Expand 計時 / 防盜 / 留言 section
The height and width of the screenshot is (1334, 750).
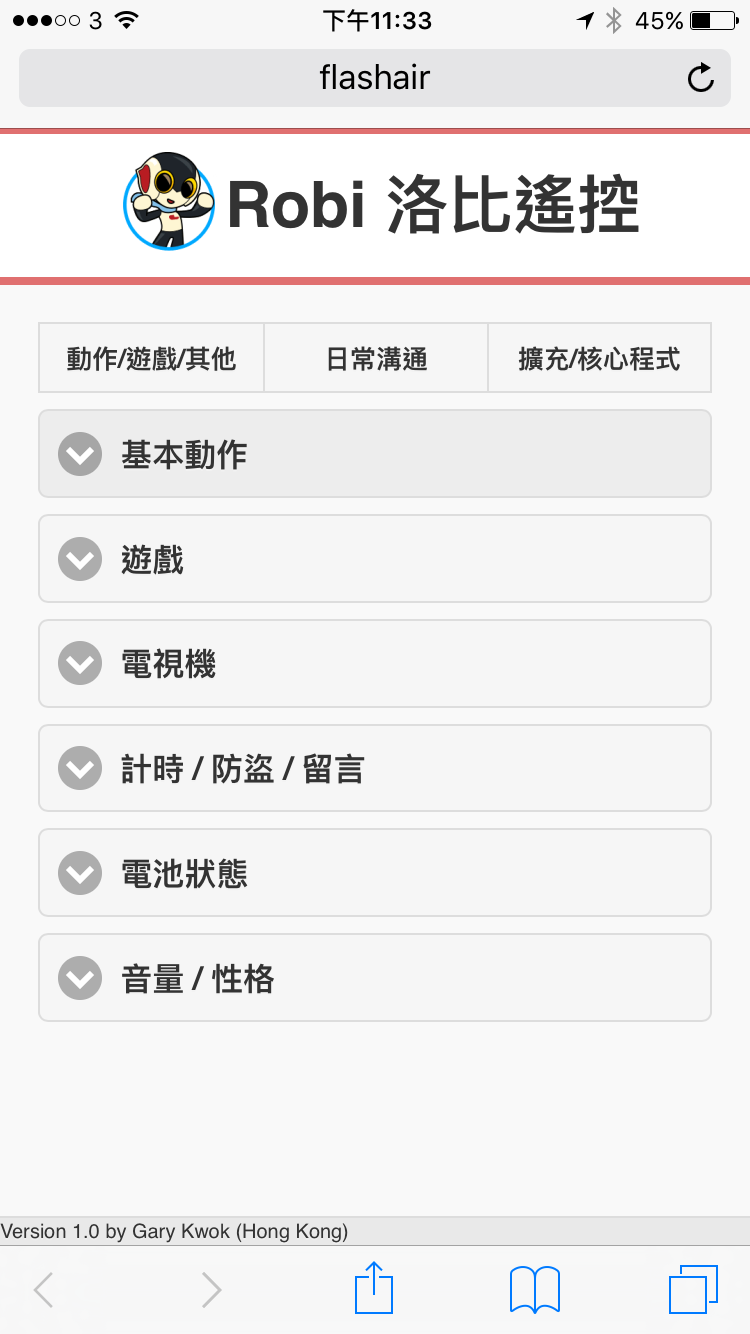pos(374,768)
